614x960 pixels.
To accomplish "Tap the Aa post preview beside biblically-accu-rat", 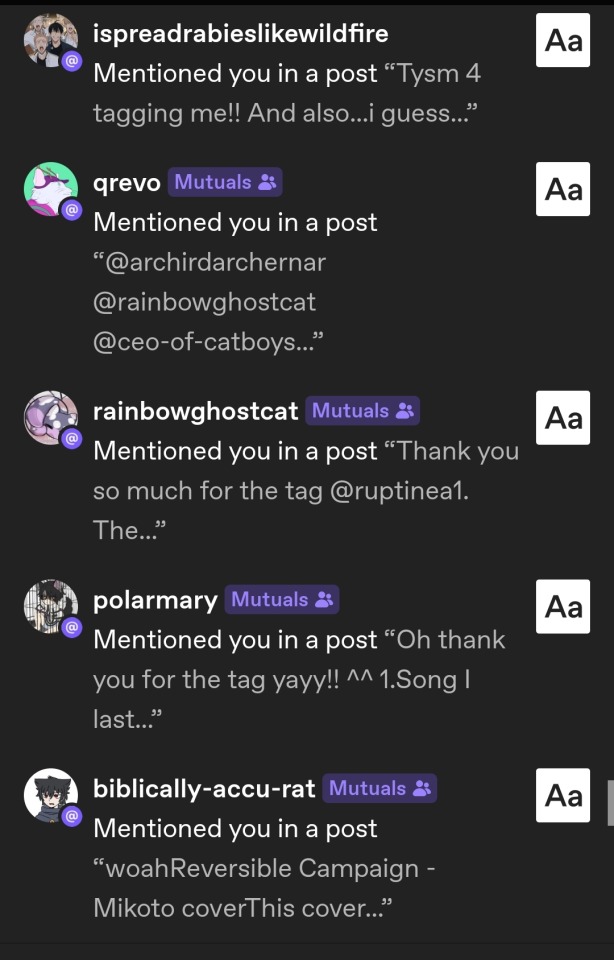I will pos(563,795).
